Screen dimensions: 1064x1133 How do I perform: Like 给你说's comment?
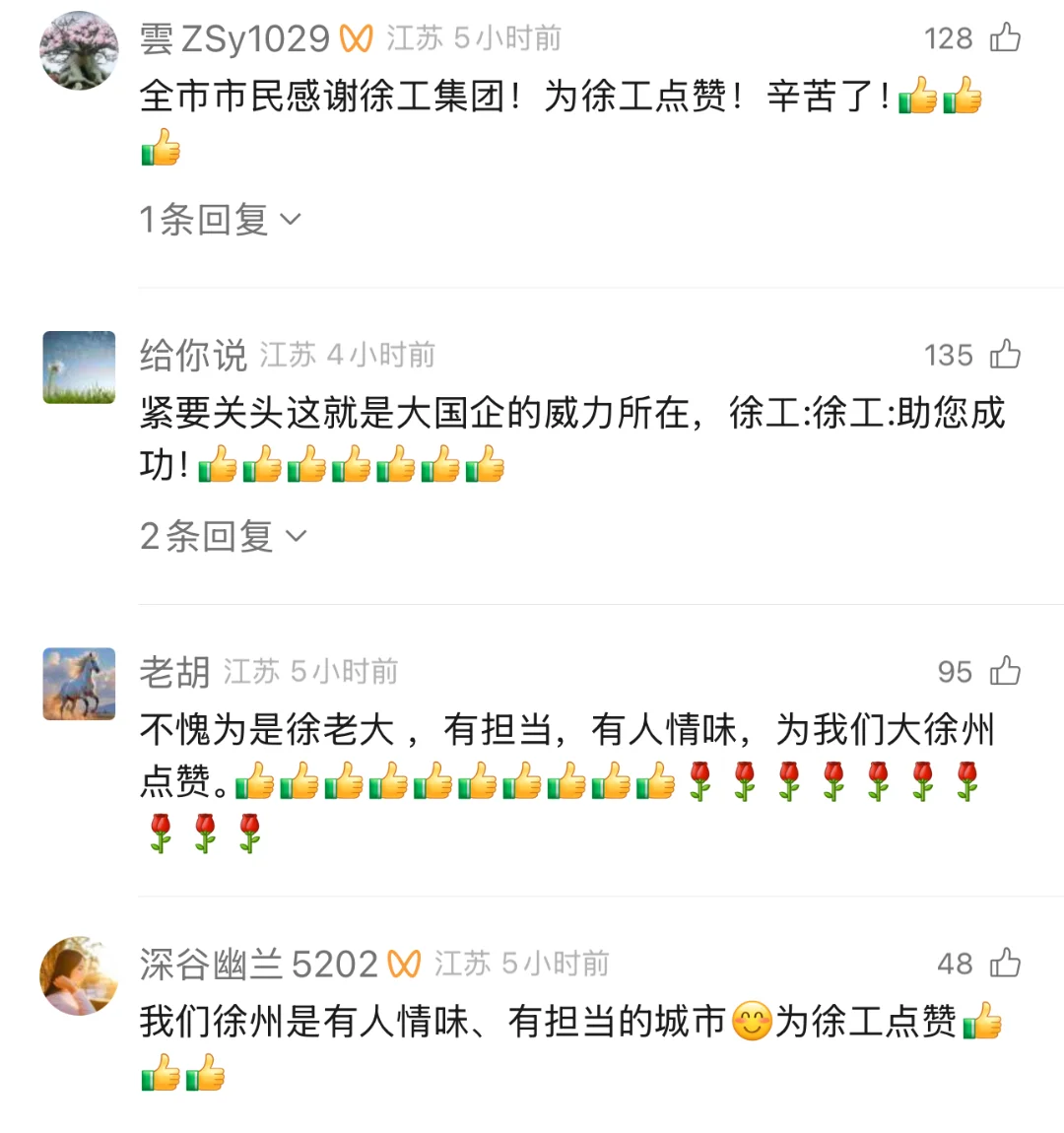[x=1005, y=355]
